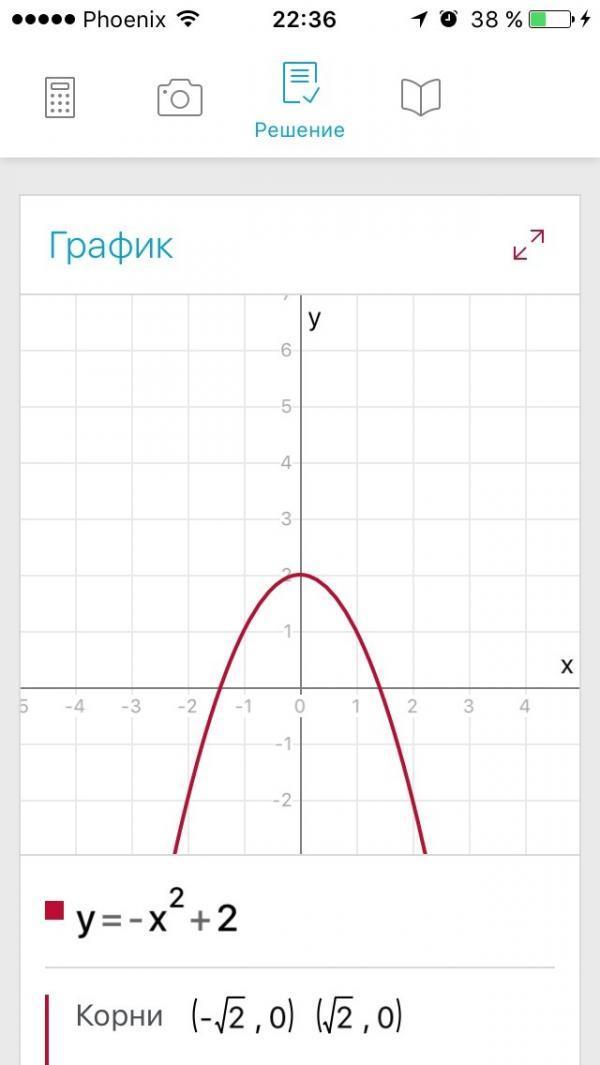Expand the graph to fullscreen
This screenshot has height=1065, width=600.
tap(528, 245)
